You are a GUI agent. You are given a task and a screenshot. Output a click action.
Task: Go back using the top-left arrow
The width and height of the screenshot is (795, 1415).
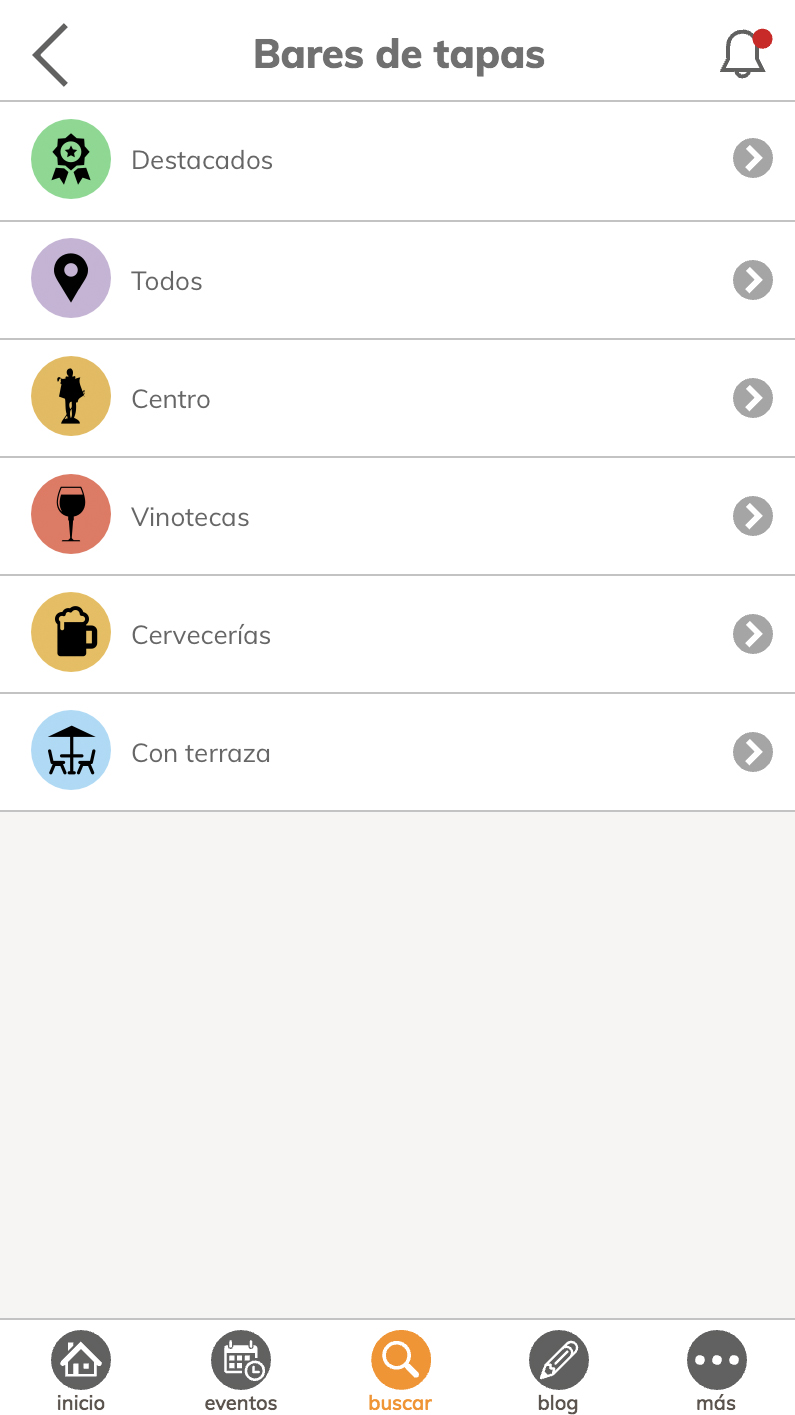50,54
